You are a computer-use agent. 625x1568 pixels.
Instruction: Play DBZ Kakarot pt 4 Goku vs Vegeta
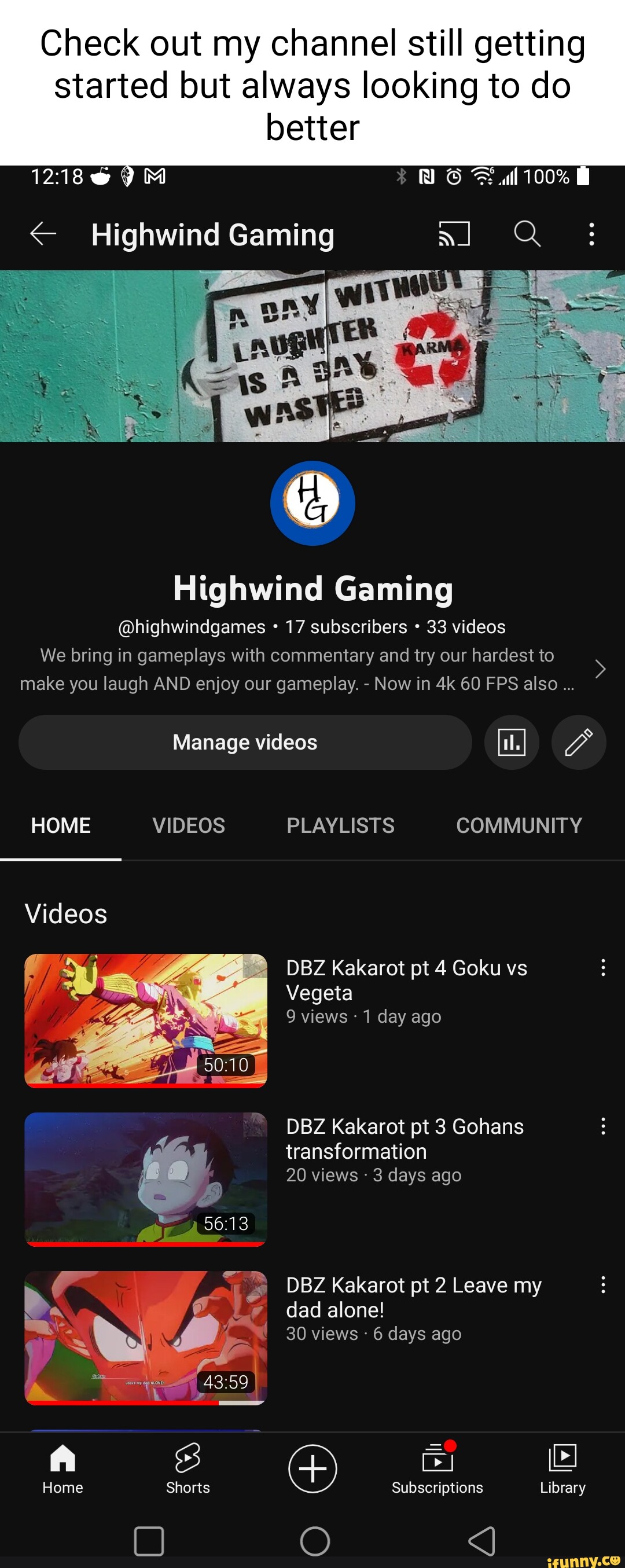(145, 1020)
